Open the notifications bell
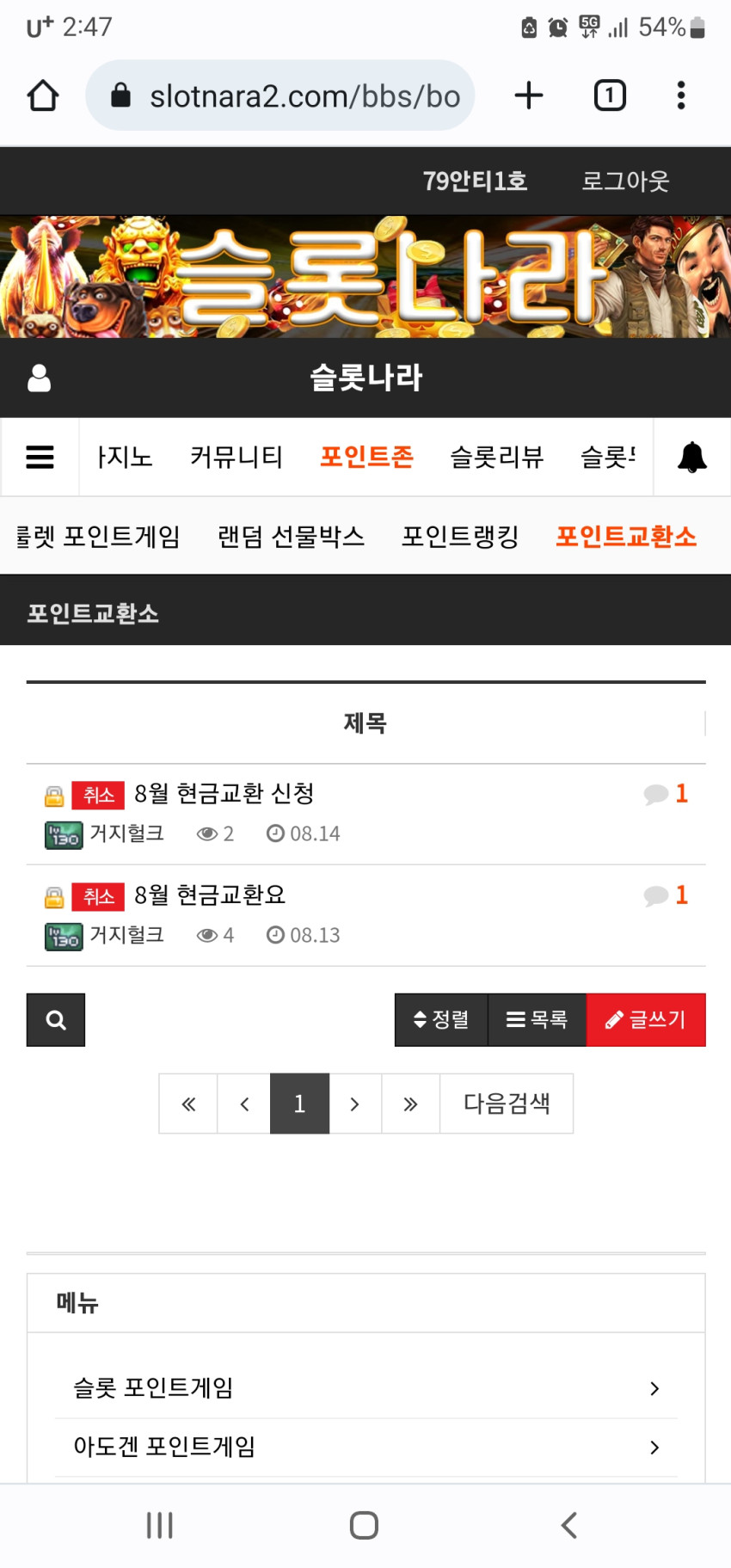 tap(692, 457)
